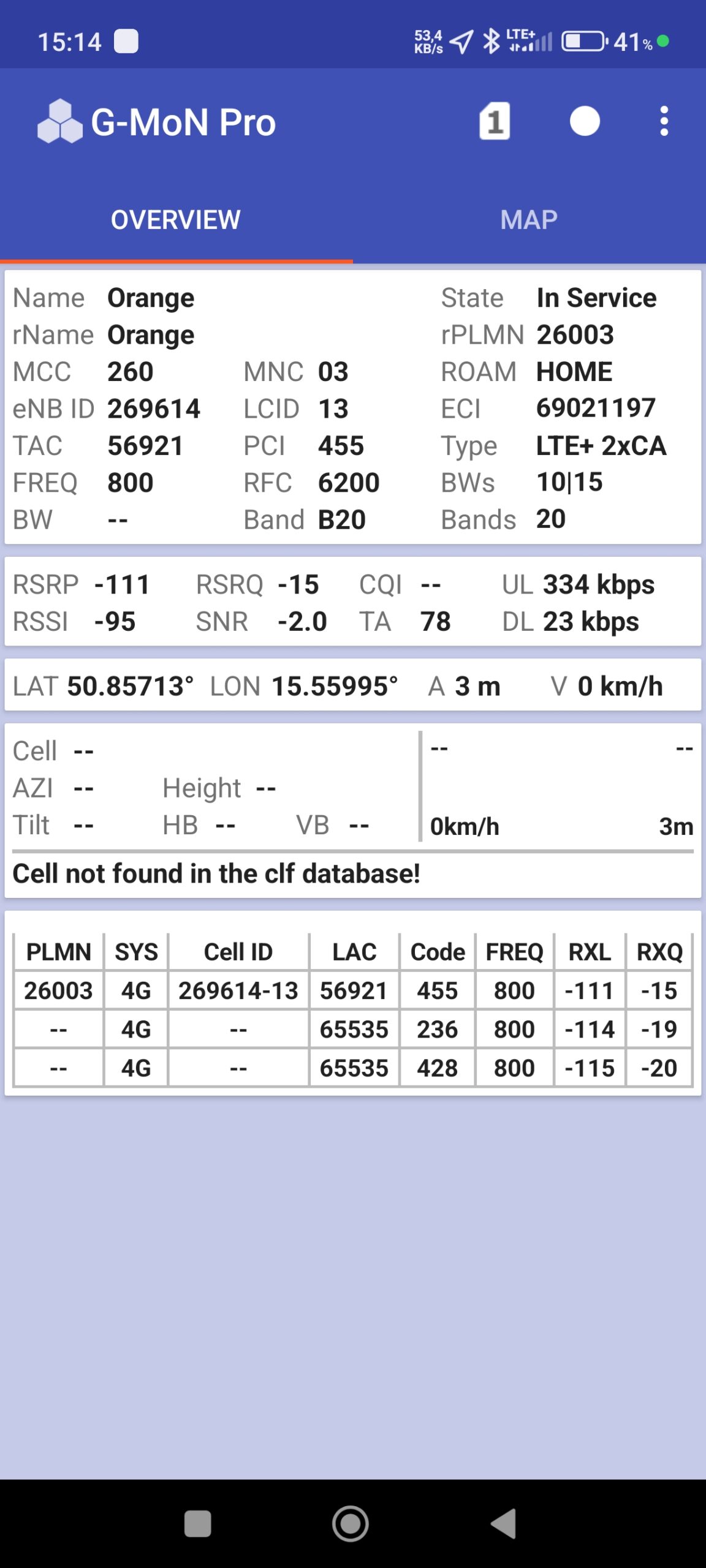Go to home via navigation bar circle
This screenshot has width=706, height=1568.
click(351, 1523)
